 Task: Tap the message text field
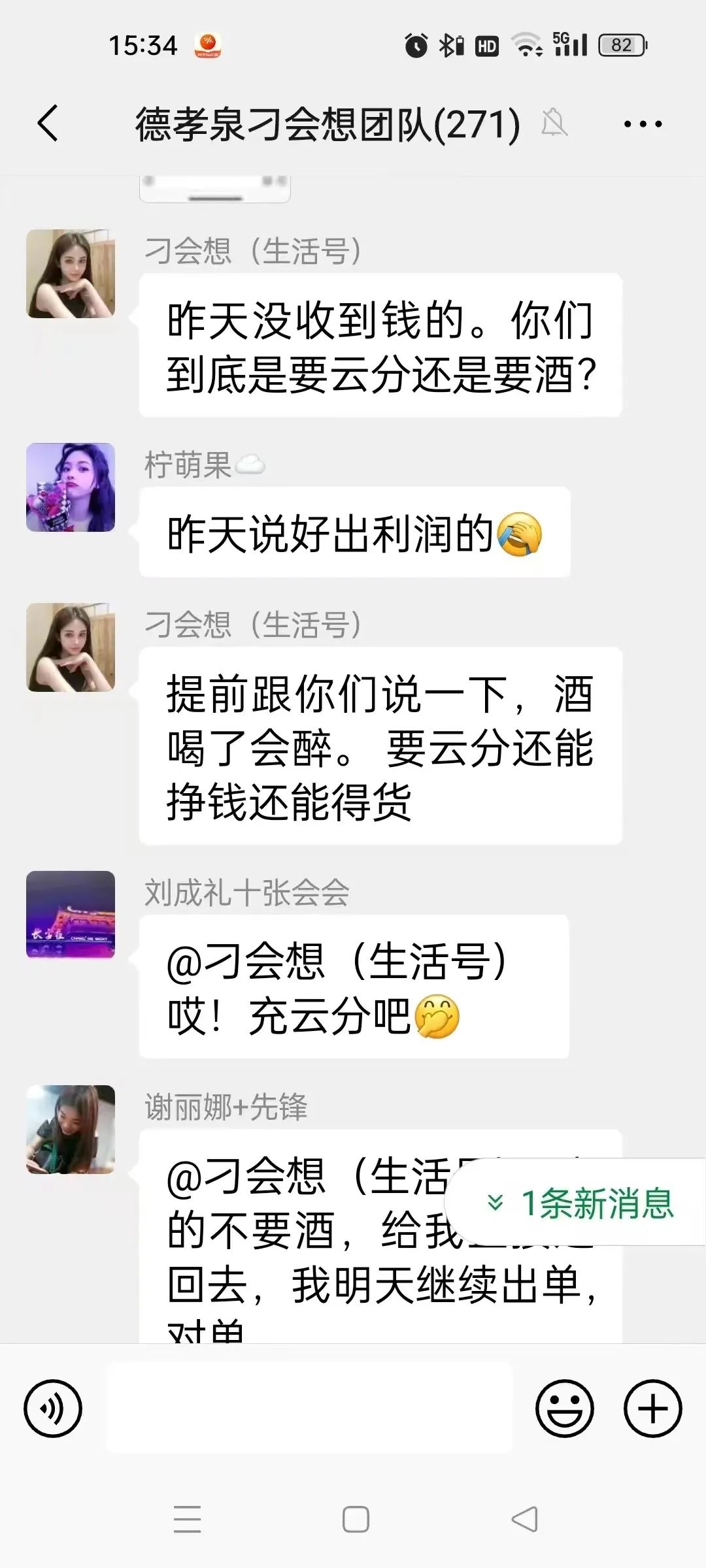click(309, 1407)
